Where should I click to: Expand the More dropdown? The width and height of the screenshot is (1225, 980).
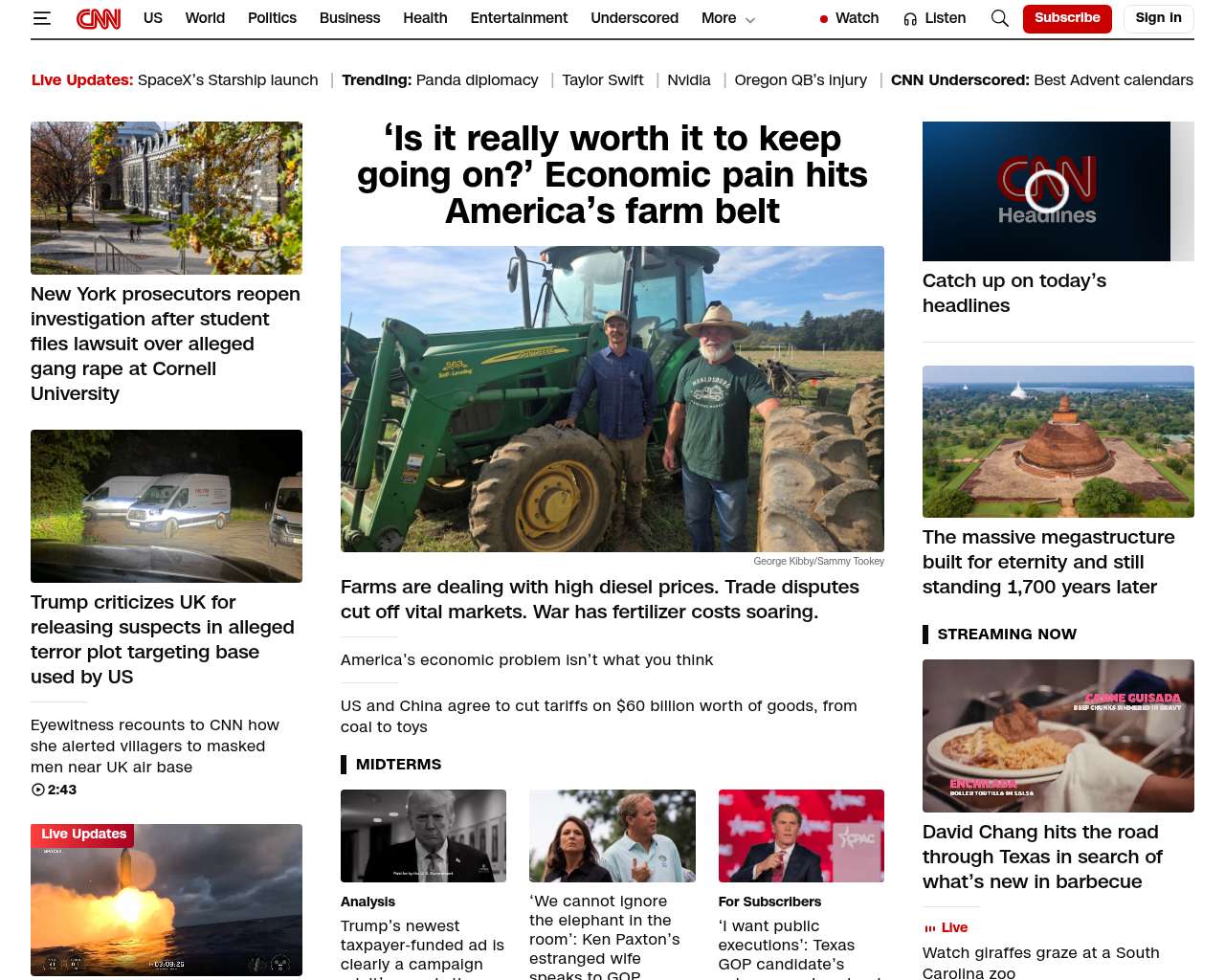728,18
